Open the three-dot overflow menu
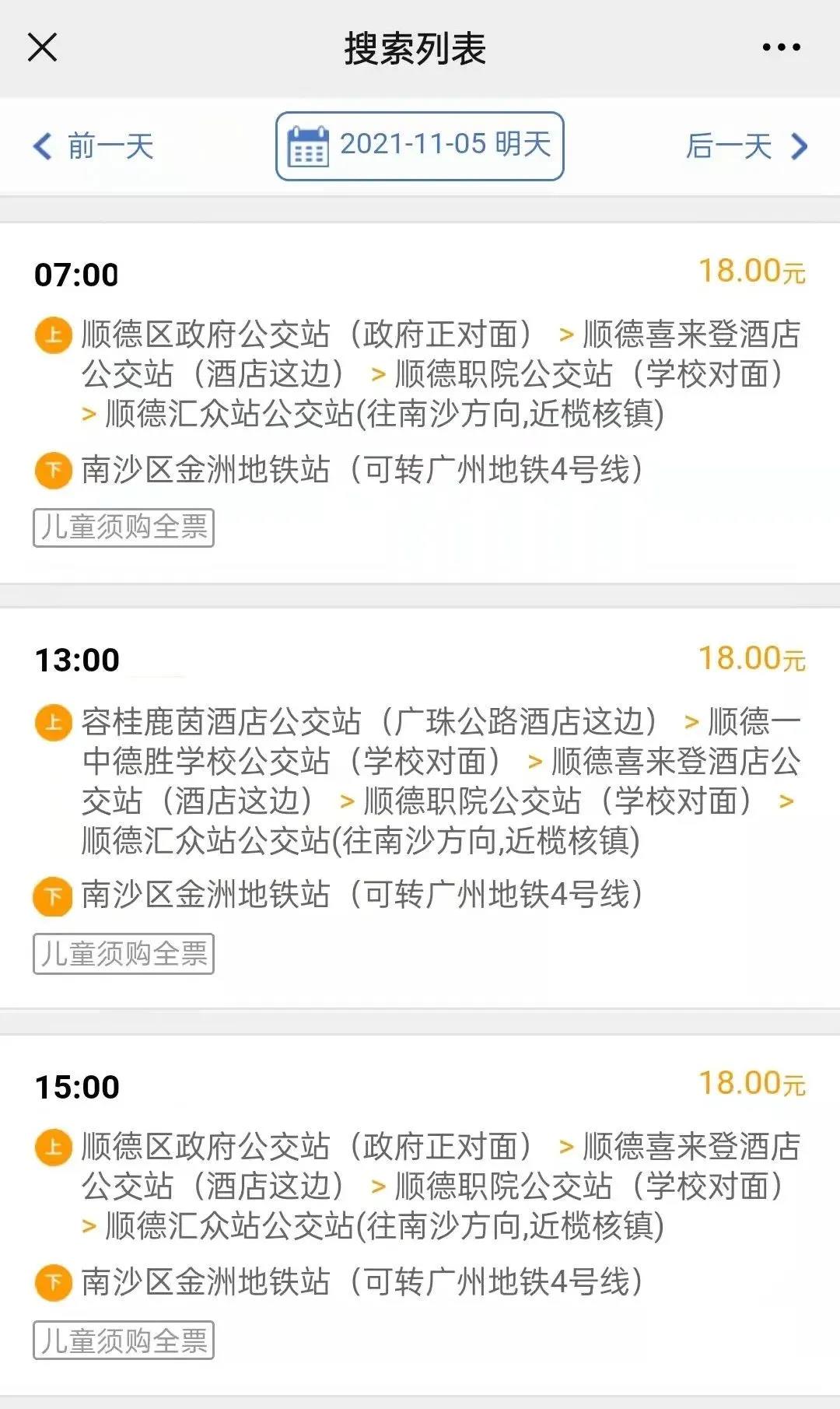The height and width of the screenshot is (1409, 840). tap(781, 47)
